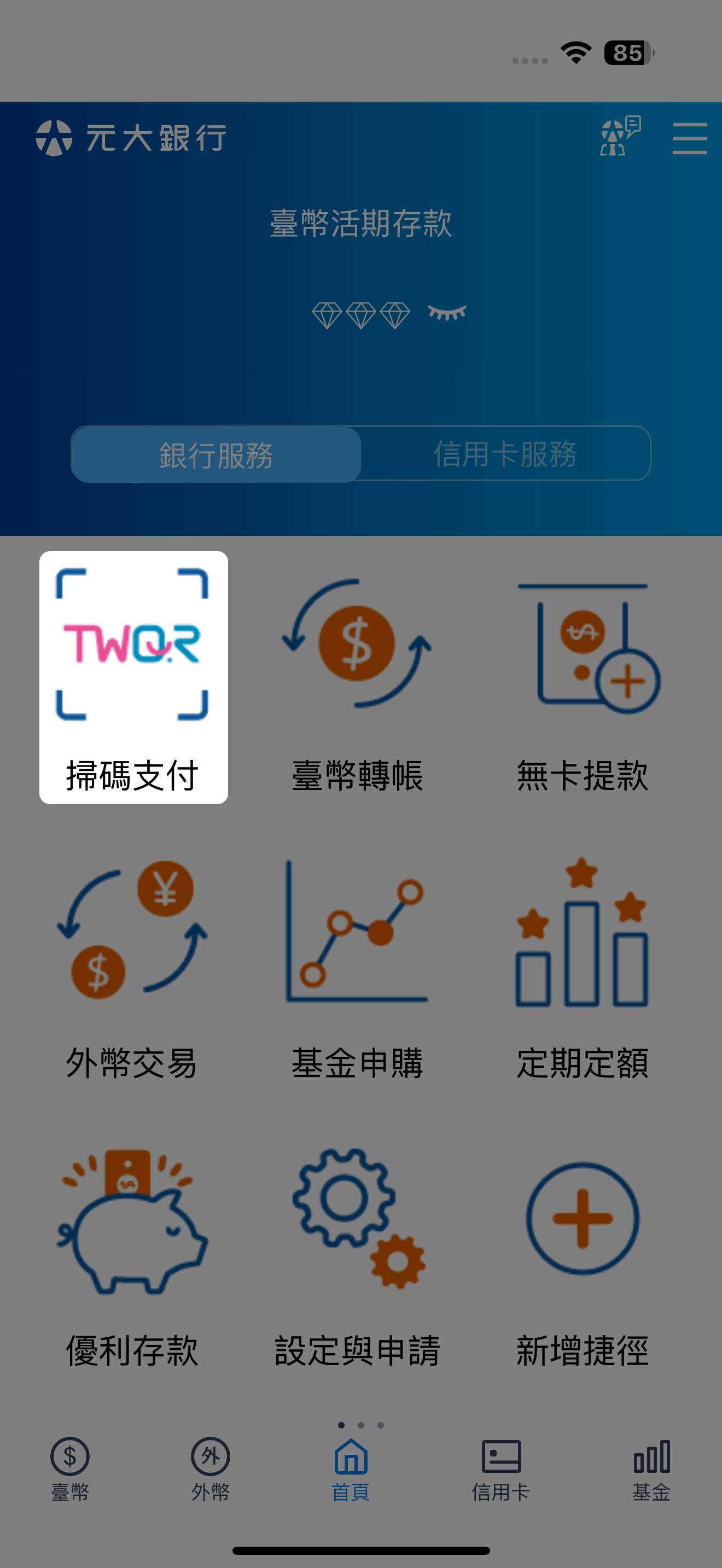This screenshot has width=722, height=1568.
Task: Open the hamburger menu
Action: click(x=689, y=138)
